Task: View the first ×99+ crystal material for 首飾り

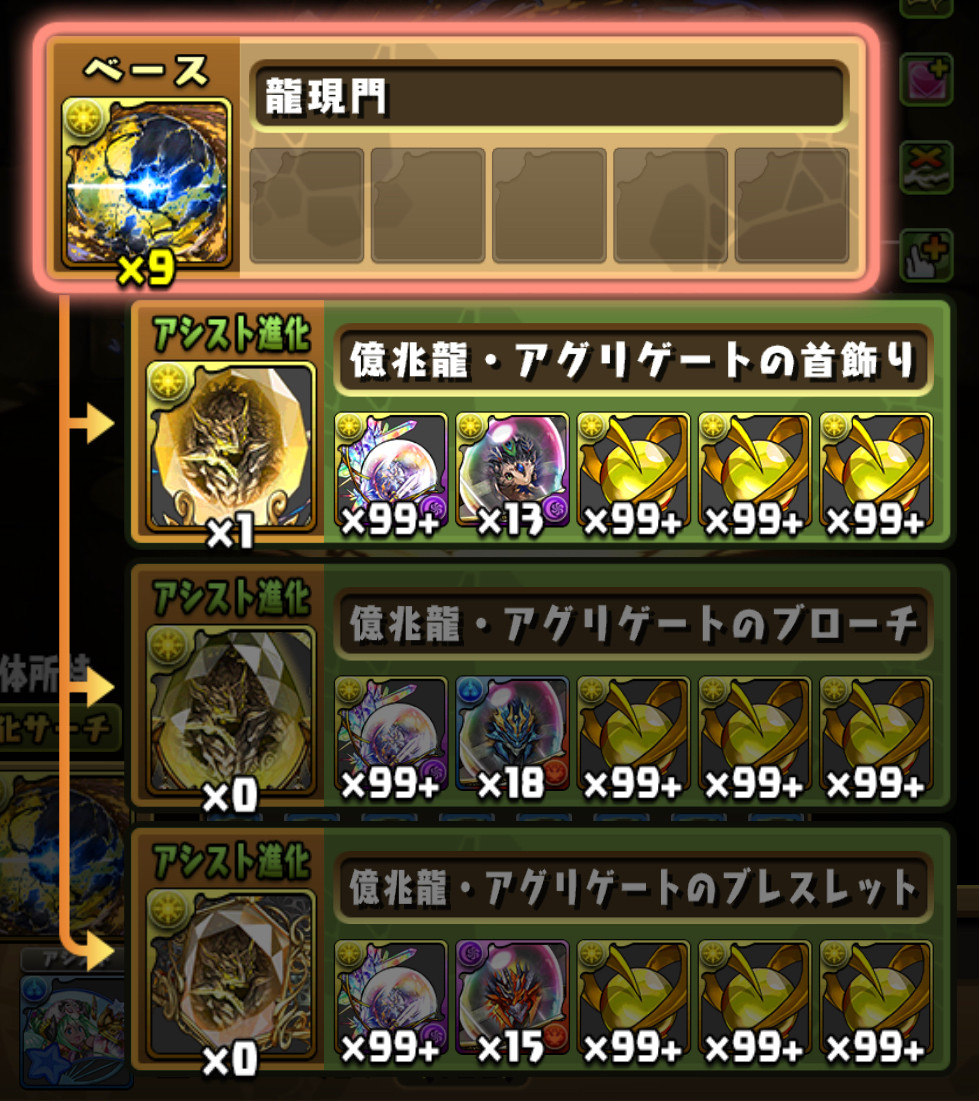Action: (x=391, y=470)
